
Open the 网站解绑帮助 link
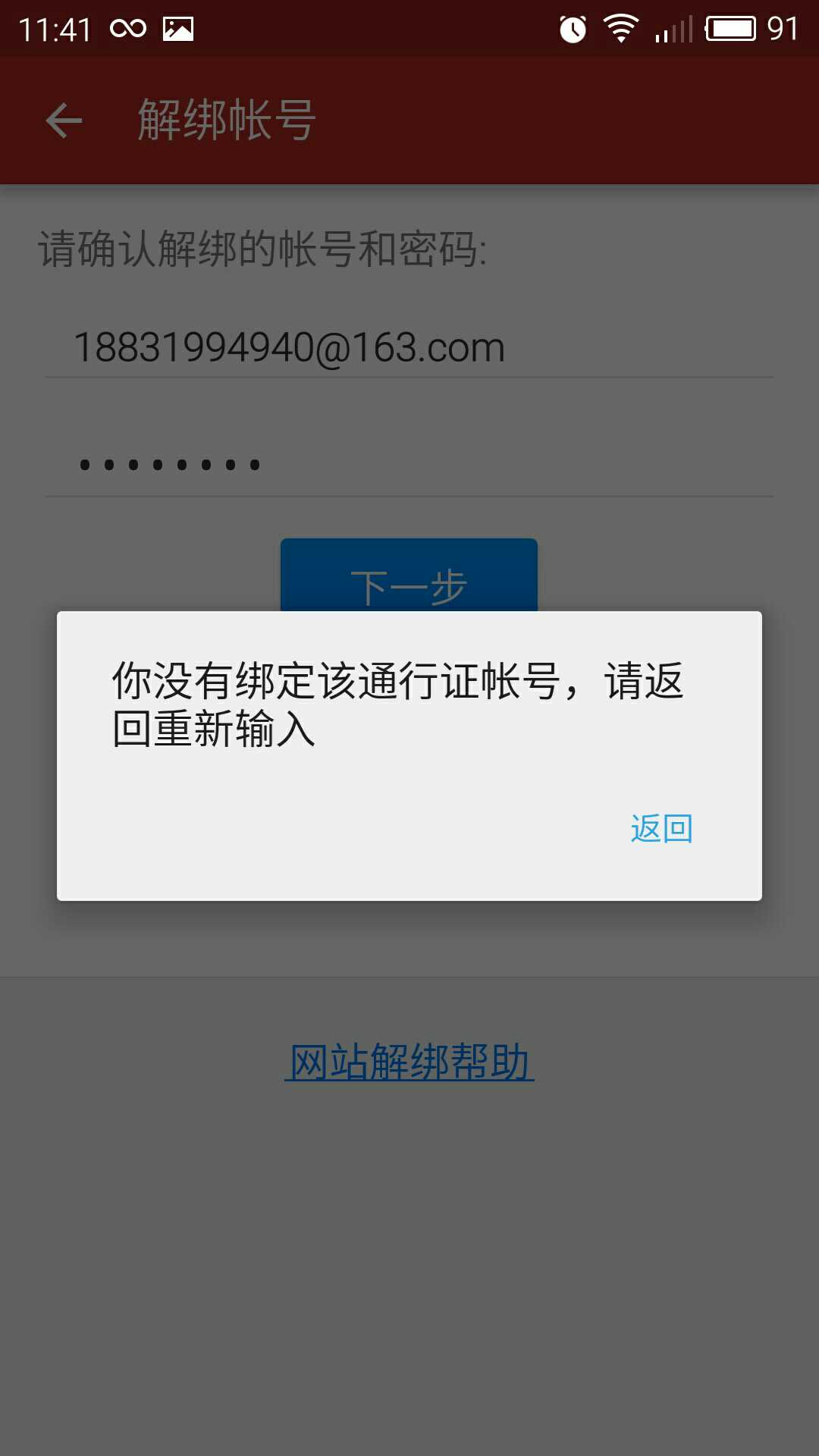pos(409,1062)
